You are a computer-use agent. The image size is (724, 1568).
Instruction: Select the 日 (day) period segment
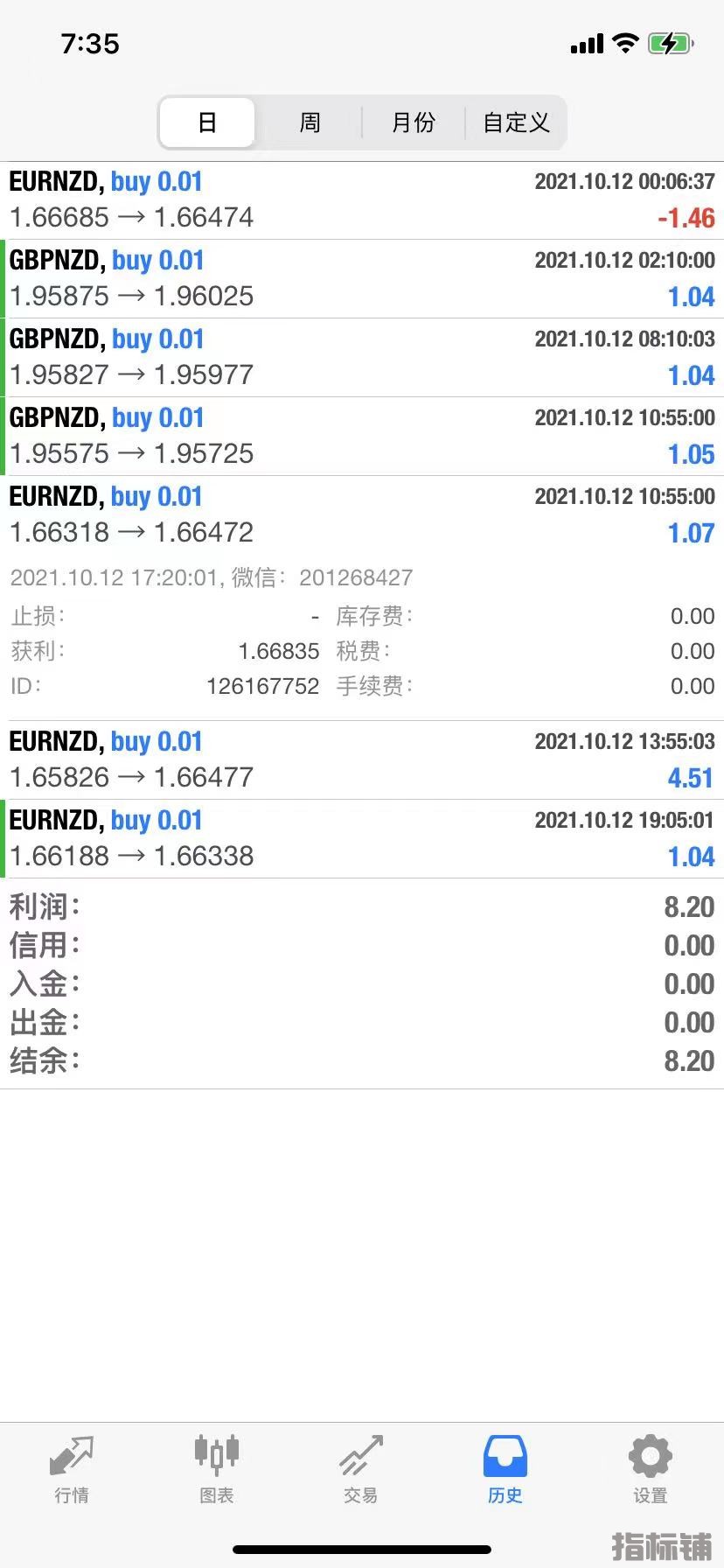(207, 122)
